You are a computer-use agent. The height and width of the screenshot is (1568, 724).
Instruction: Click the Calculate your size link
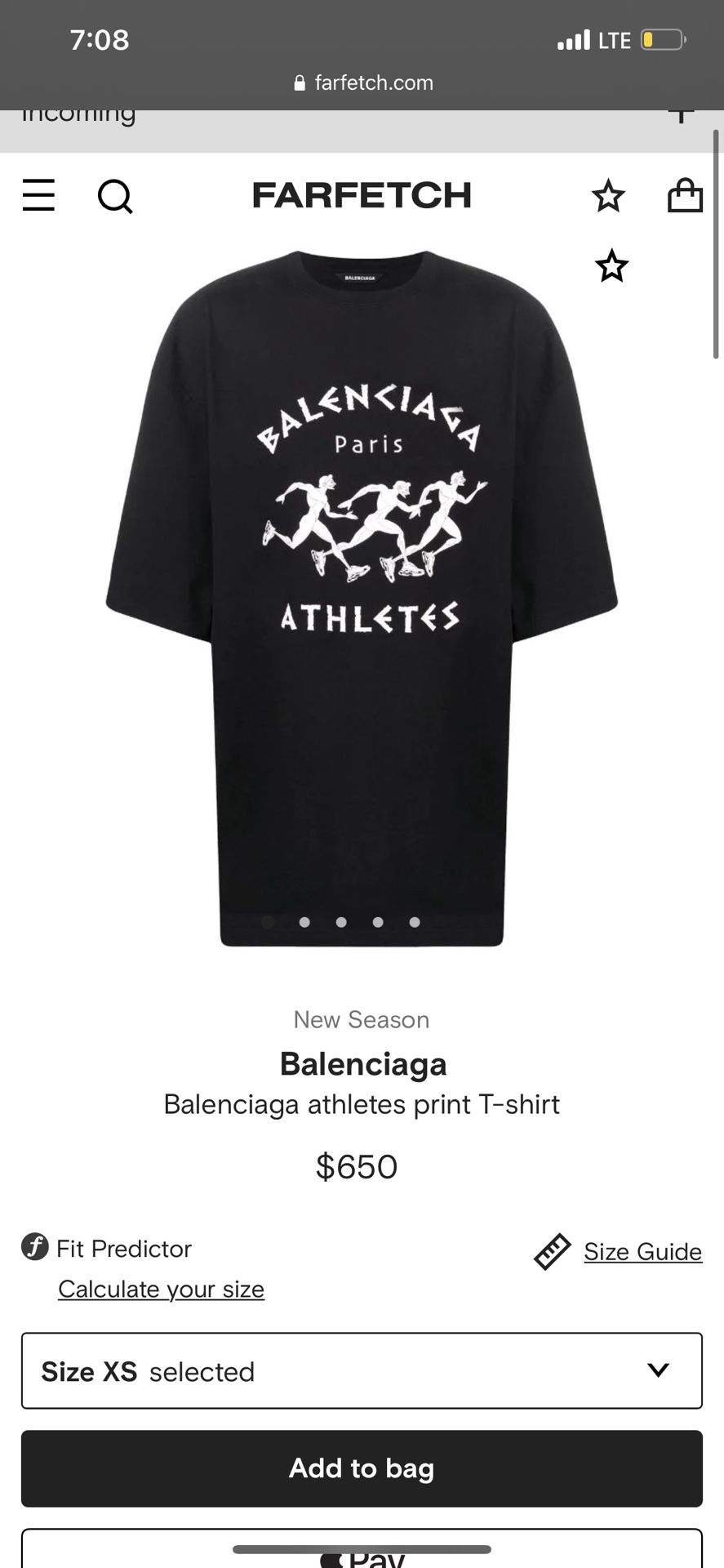tap(161, 1289)
